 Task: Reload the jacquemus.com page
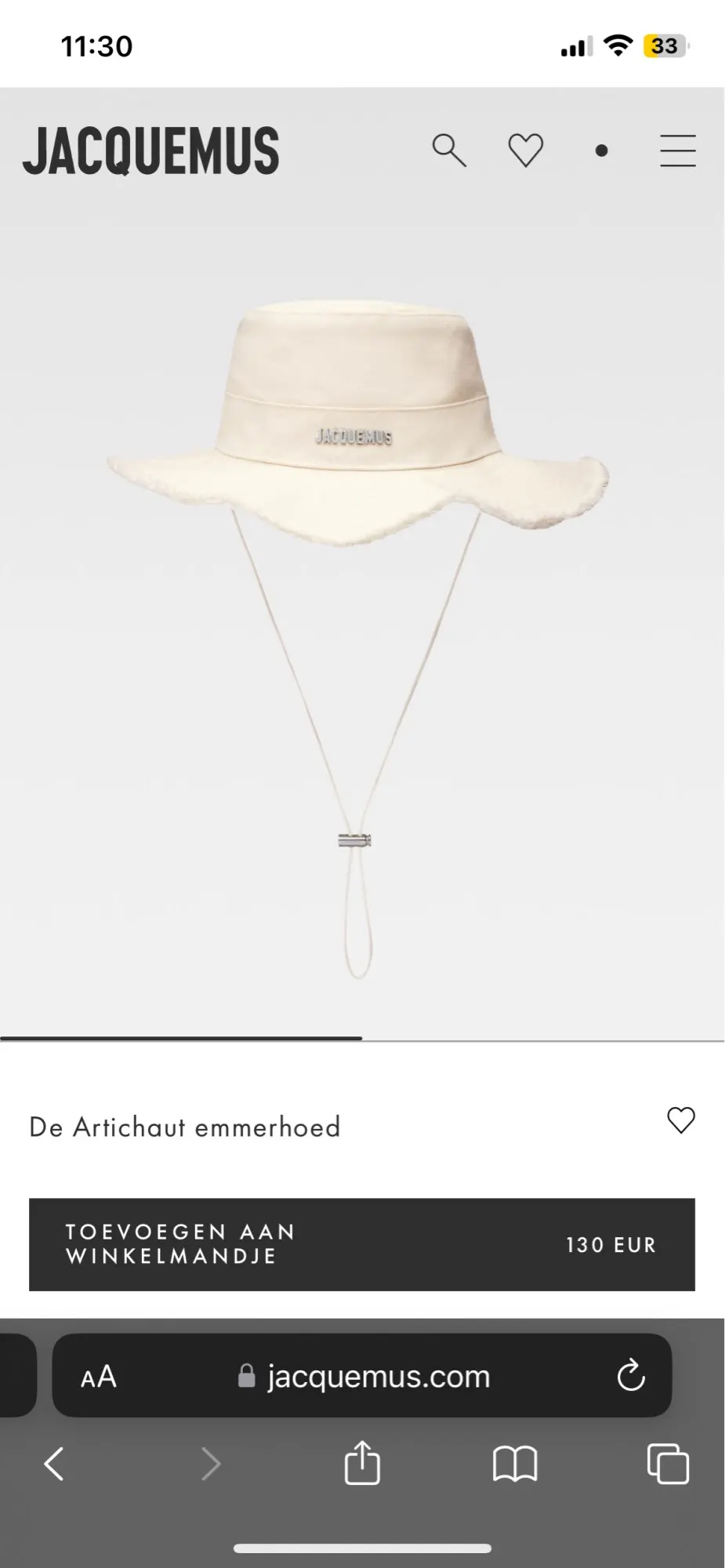(630, 1376)
